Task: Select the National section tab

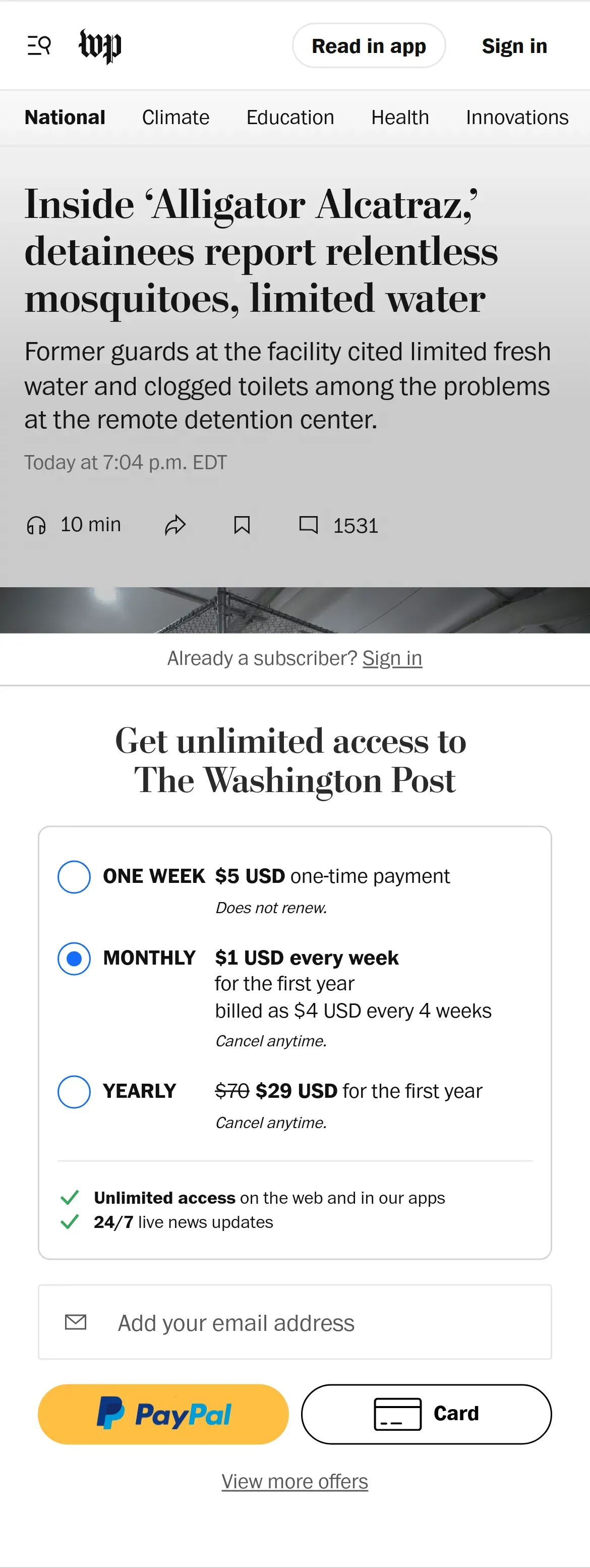Action: coord(65,118)
